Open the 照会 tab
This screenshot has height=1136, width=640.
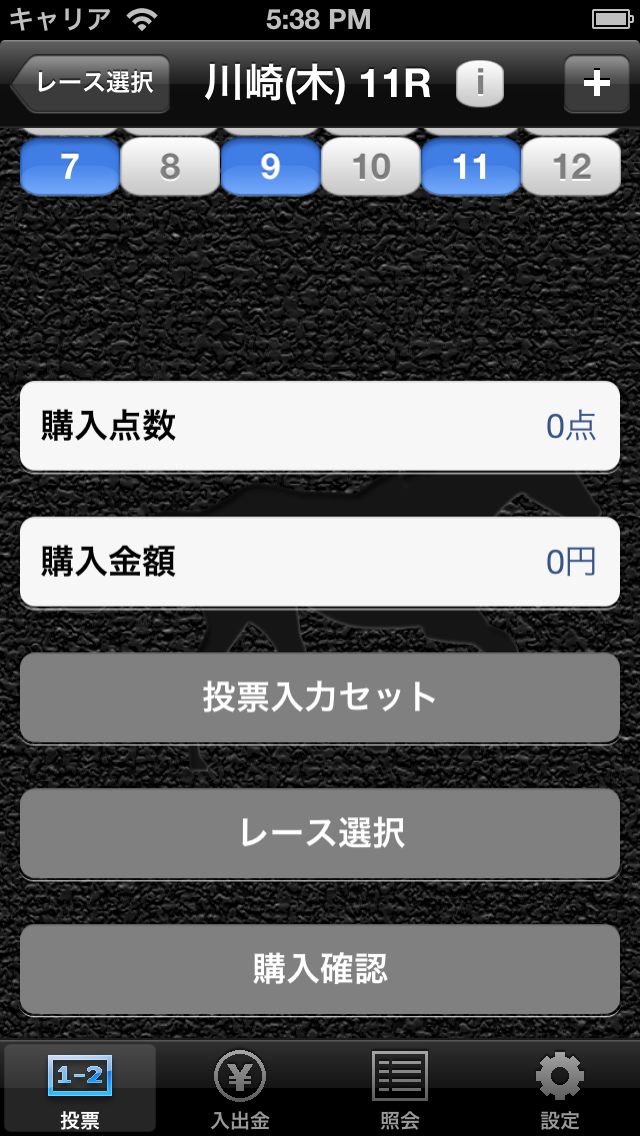[400, 1088]
